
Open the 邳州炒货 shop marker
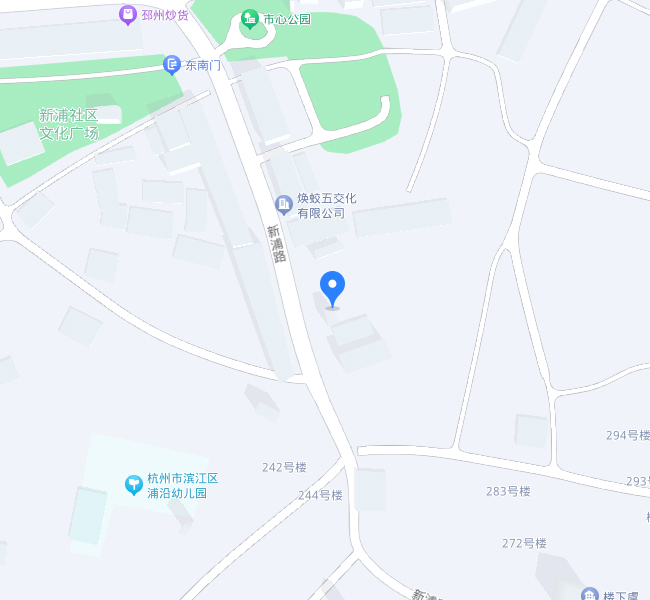coord(128,15)
